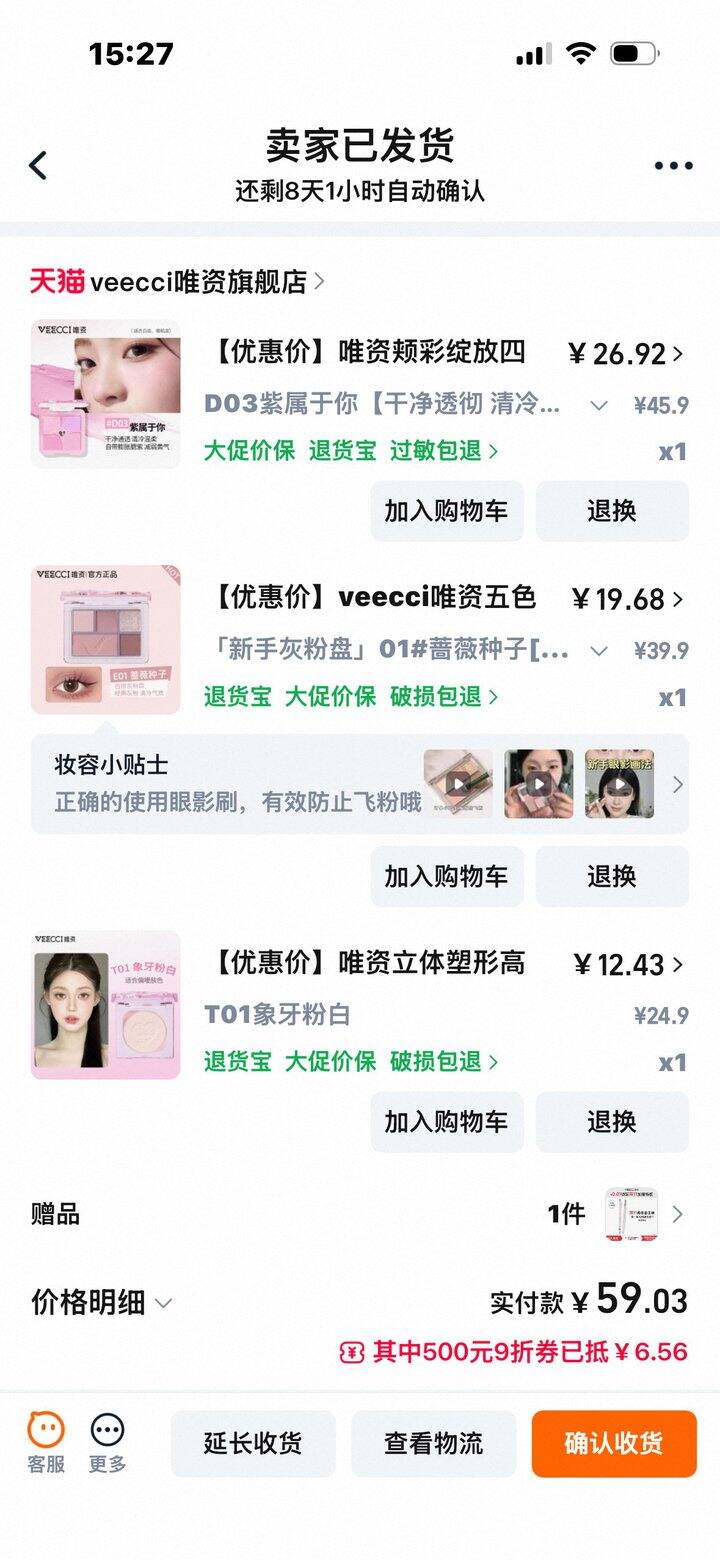
Task: Open the 五色 eyeshadow palette thumbnail
Action: point(106,640)
